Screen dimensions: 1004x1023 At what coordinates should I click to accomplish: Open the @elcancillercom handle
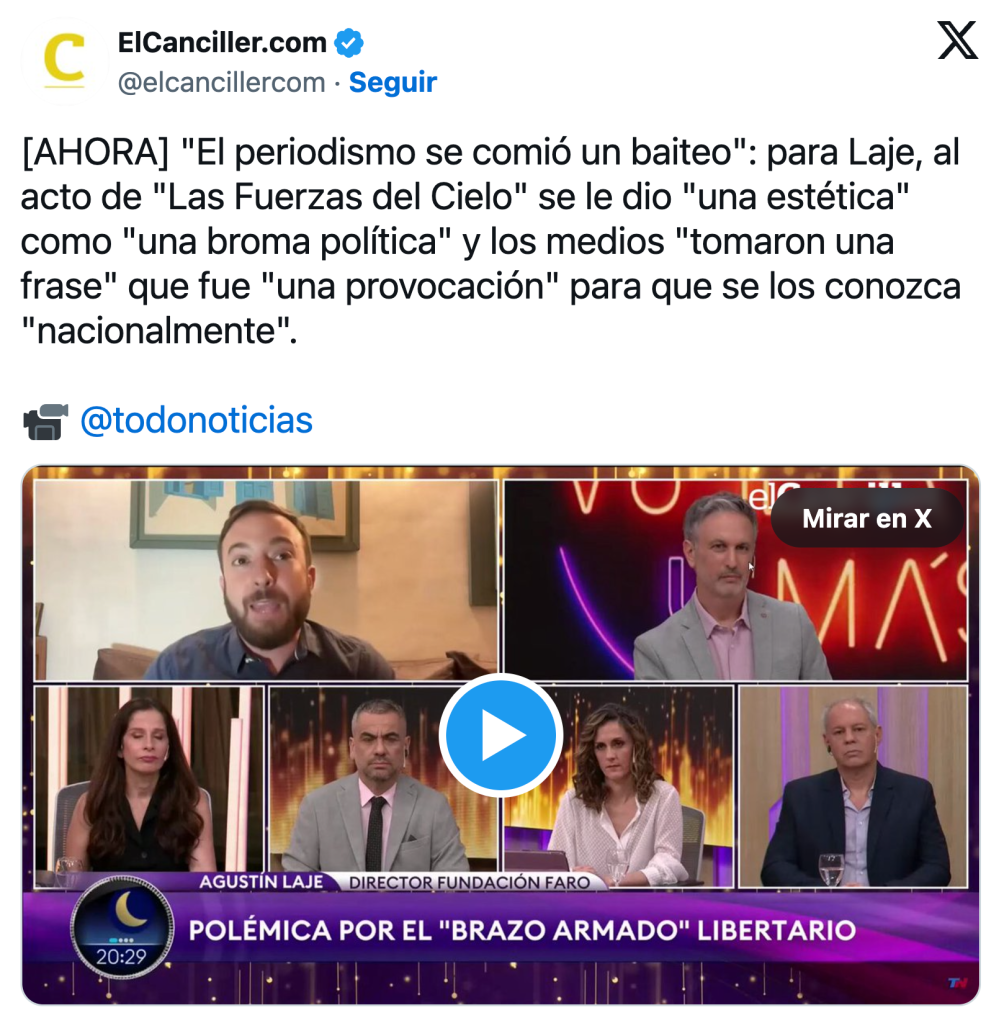point(221,82)
